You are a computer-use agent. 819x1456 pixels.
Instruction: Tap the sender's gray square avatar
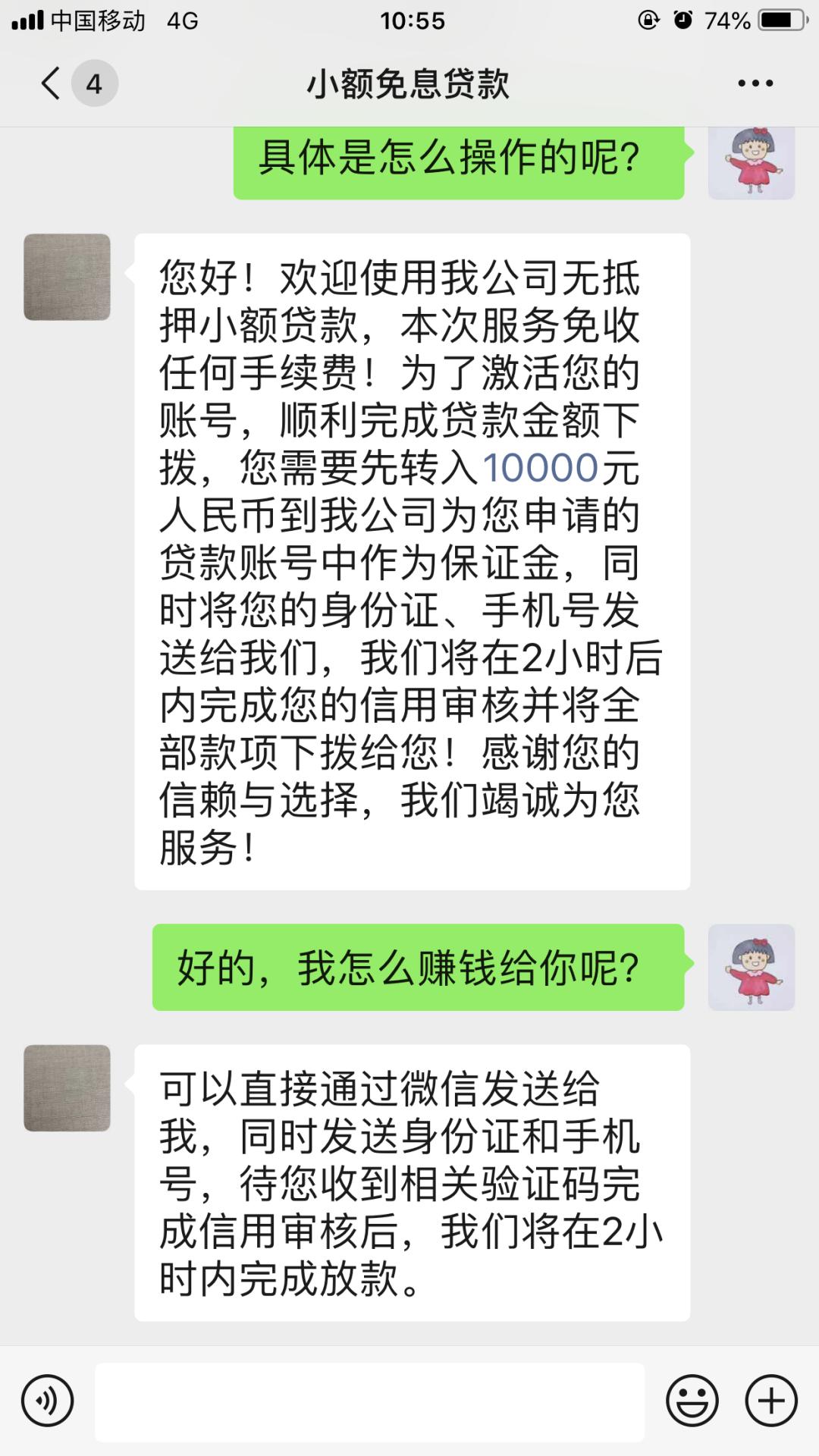point(67,277)
